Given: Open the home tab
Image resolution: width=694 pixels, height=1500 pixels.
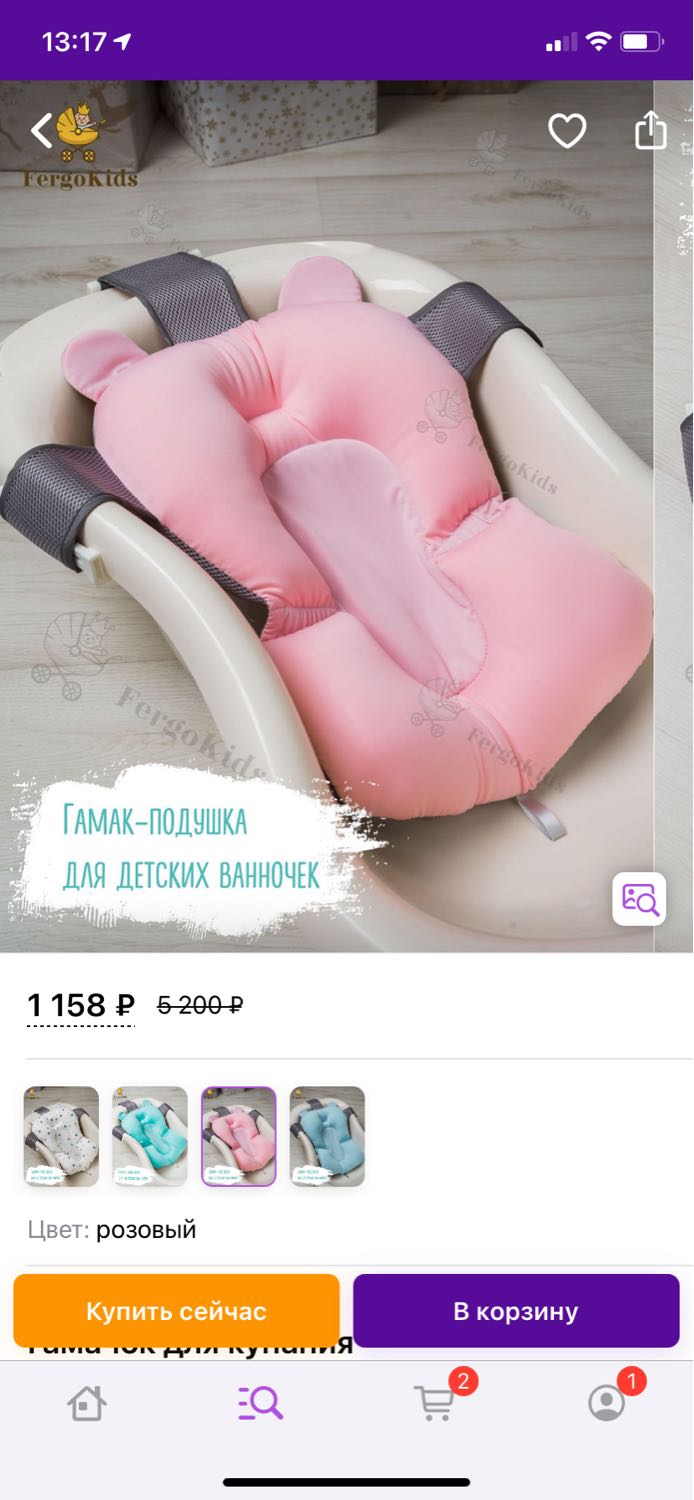Looking at the screenshot, I should click(x=87, y=1403).
